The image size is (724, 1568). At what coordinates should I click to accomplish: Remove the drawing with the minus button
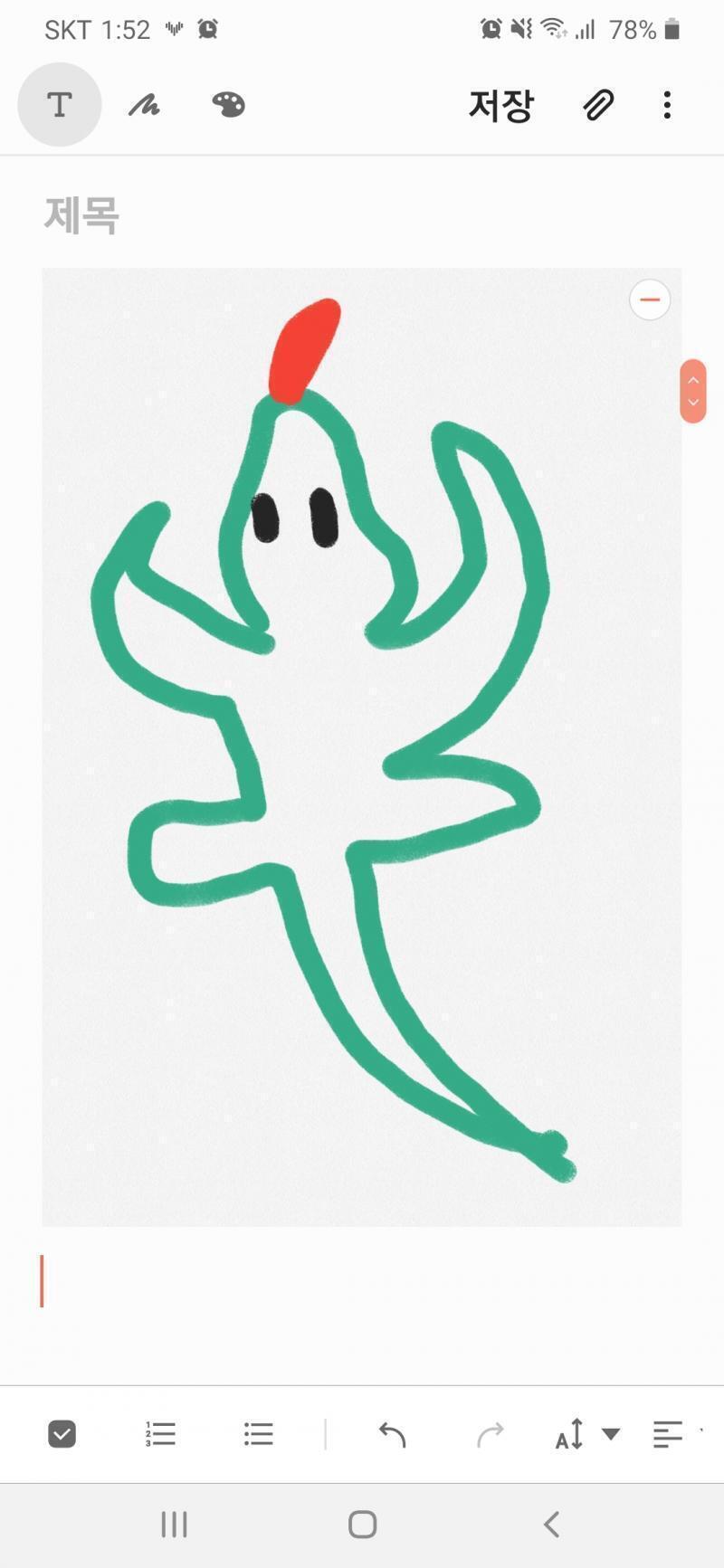tap(650, 299)
